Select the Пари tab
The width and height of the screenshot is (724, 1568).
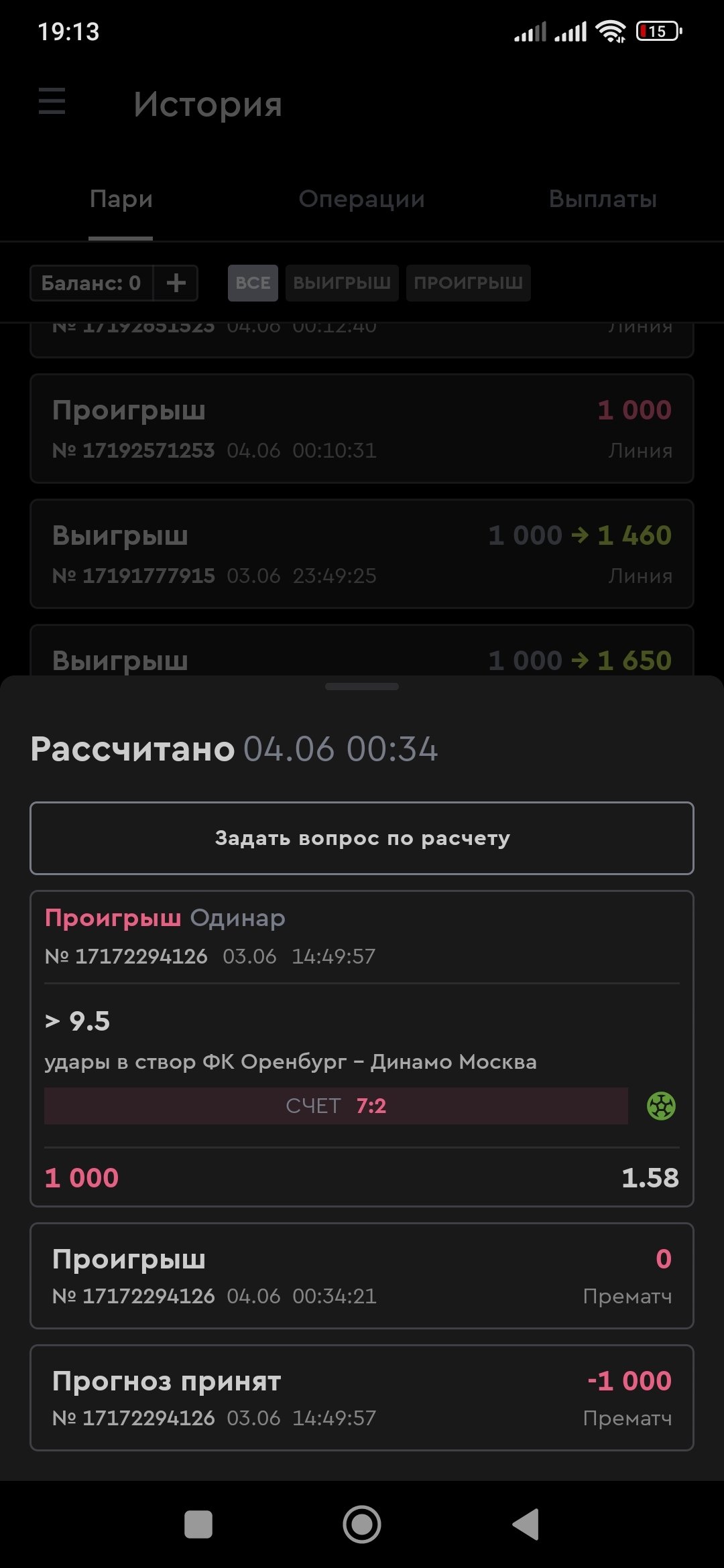pos(121,199)
